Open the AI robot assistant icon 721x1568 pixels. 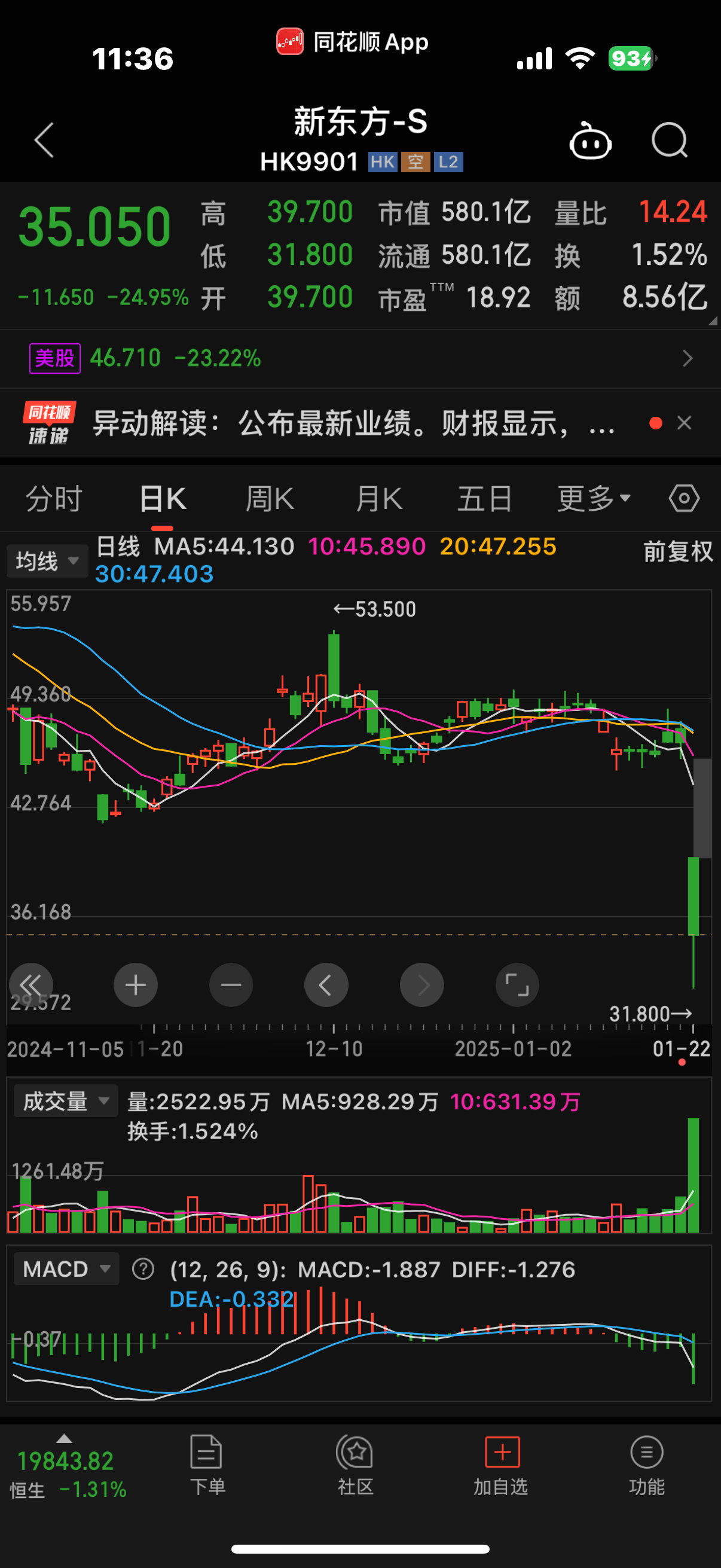click(589, 141)
